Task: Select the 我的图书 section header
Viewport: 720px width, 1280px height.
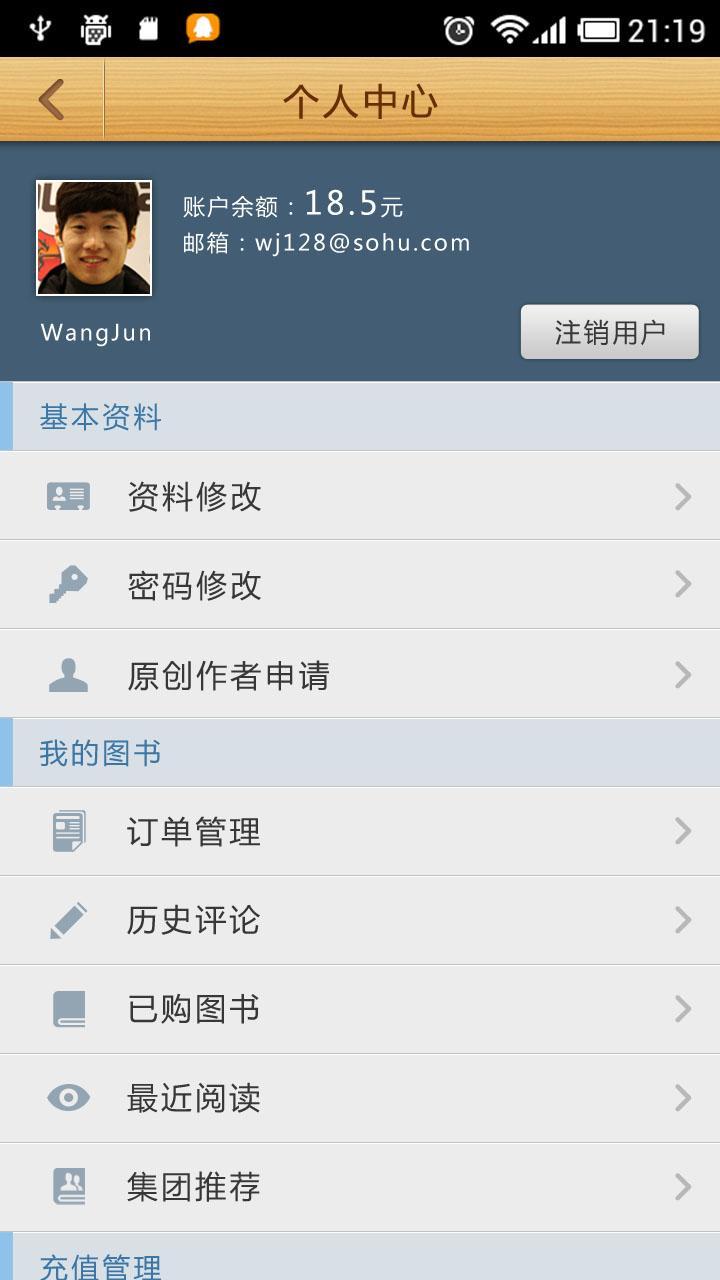Action: 100,751
